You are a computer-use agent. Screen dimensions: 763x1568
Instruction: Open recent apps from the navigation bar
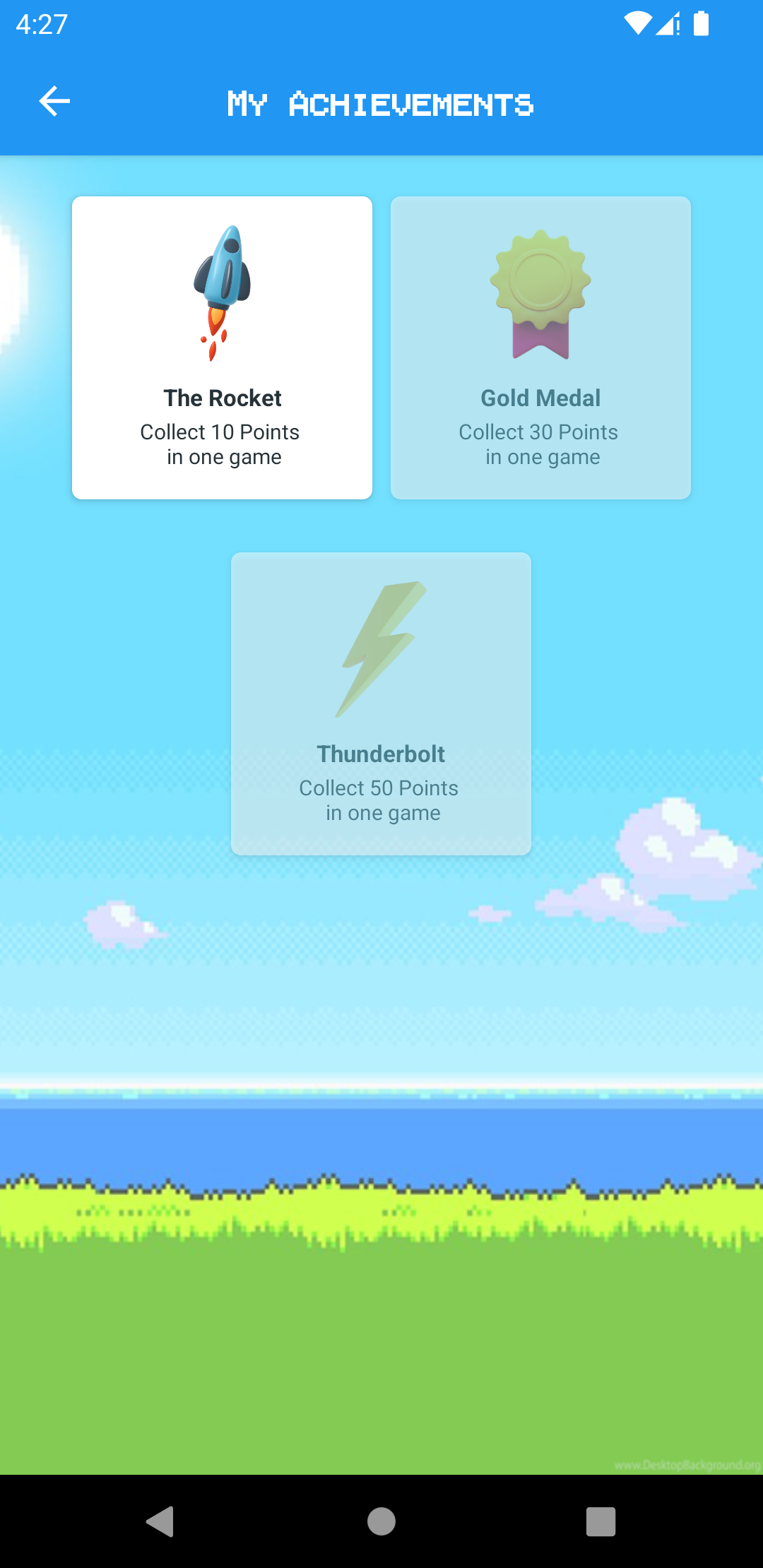601,1521
